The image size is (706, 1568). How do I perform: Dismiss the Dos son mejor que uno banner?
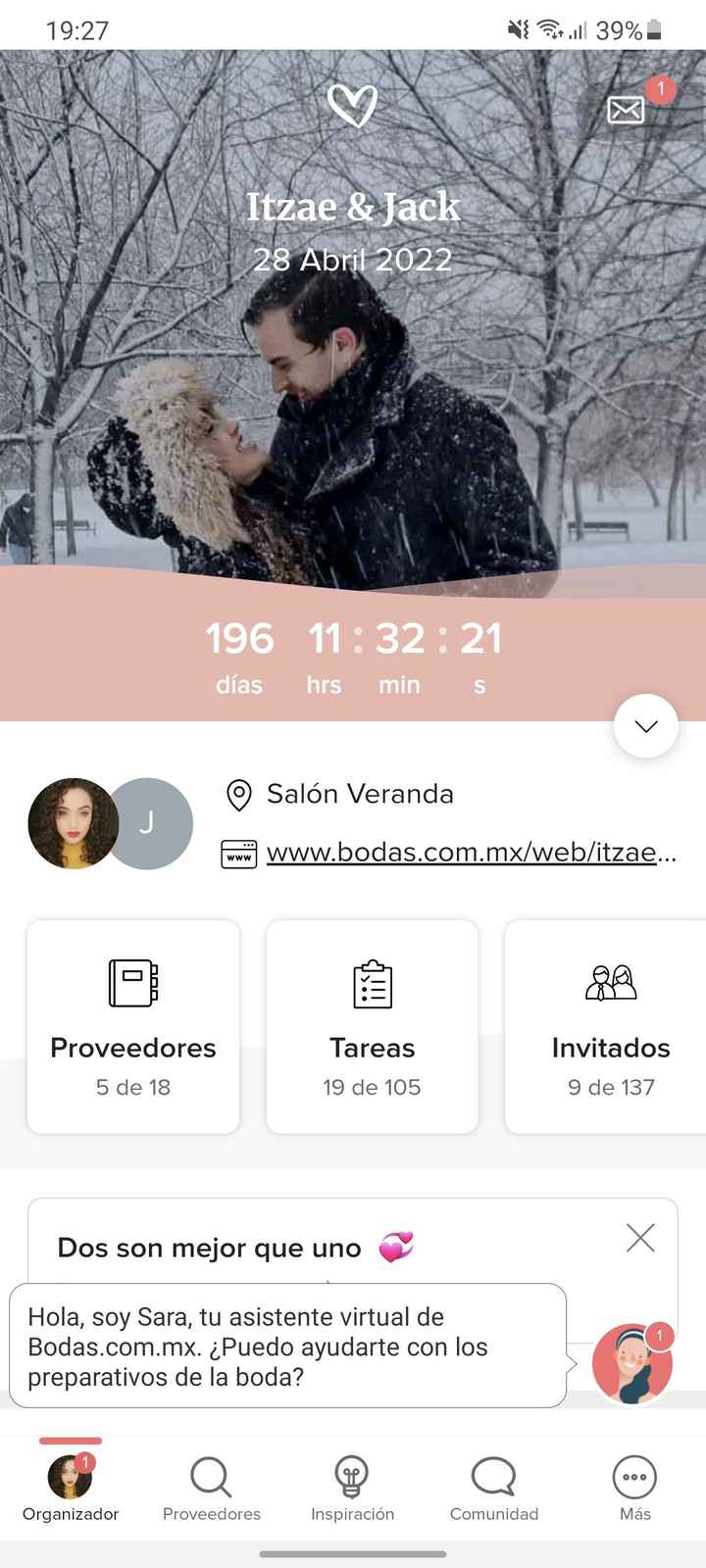[x=640, y=1238]
